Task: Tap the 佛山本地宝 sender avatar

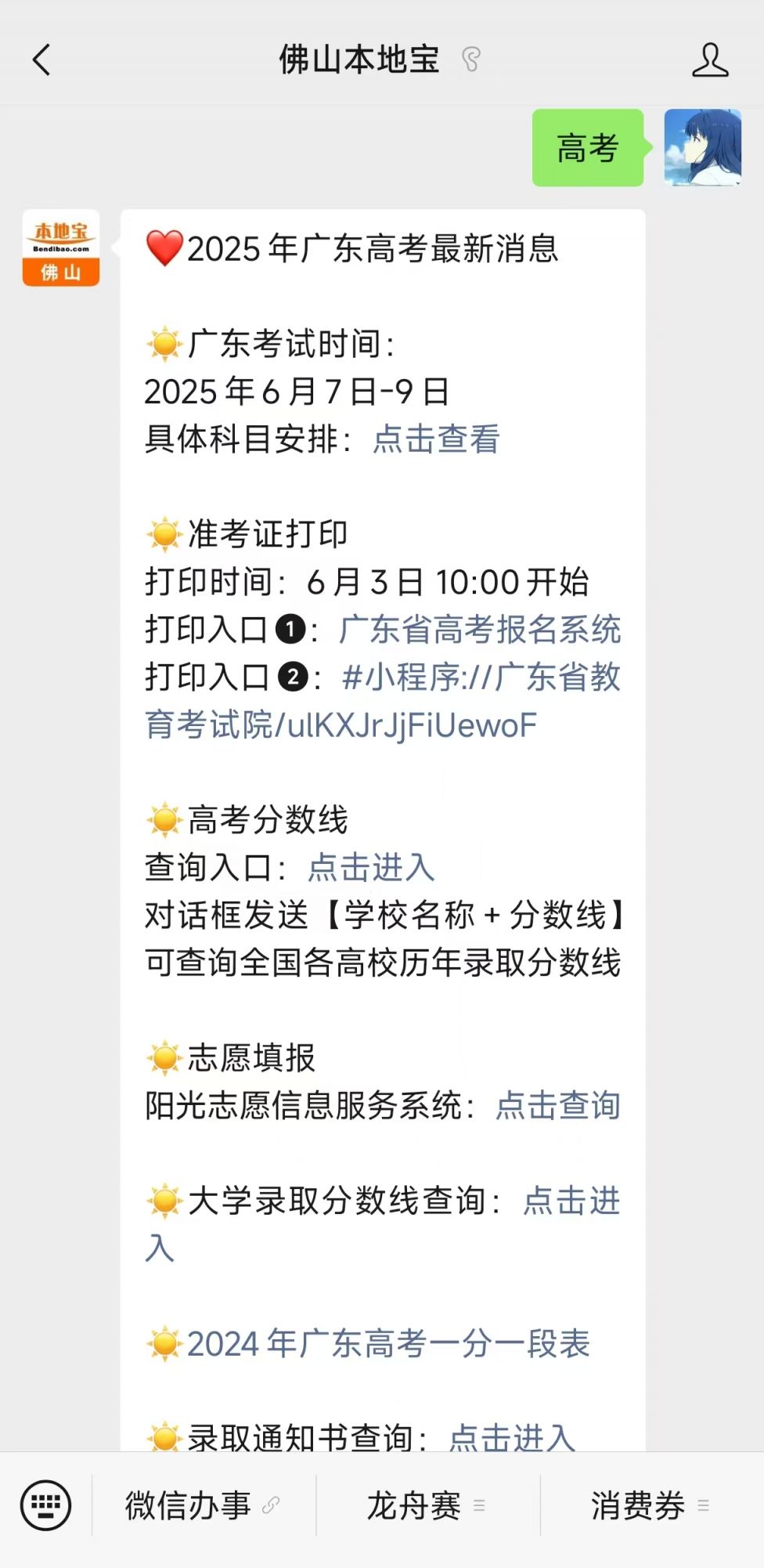Action: (x=61, y=248)
